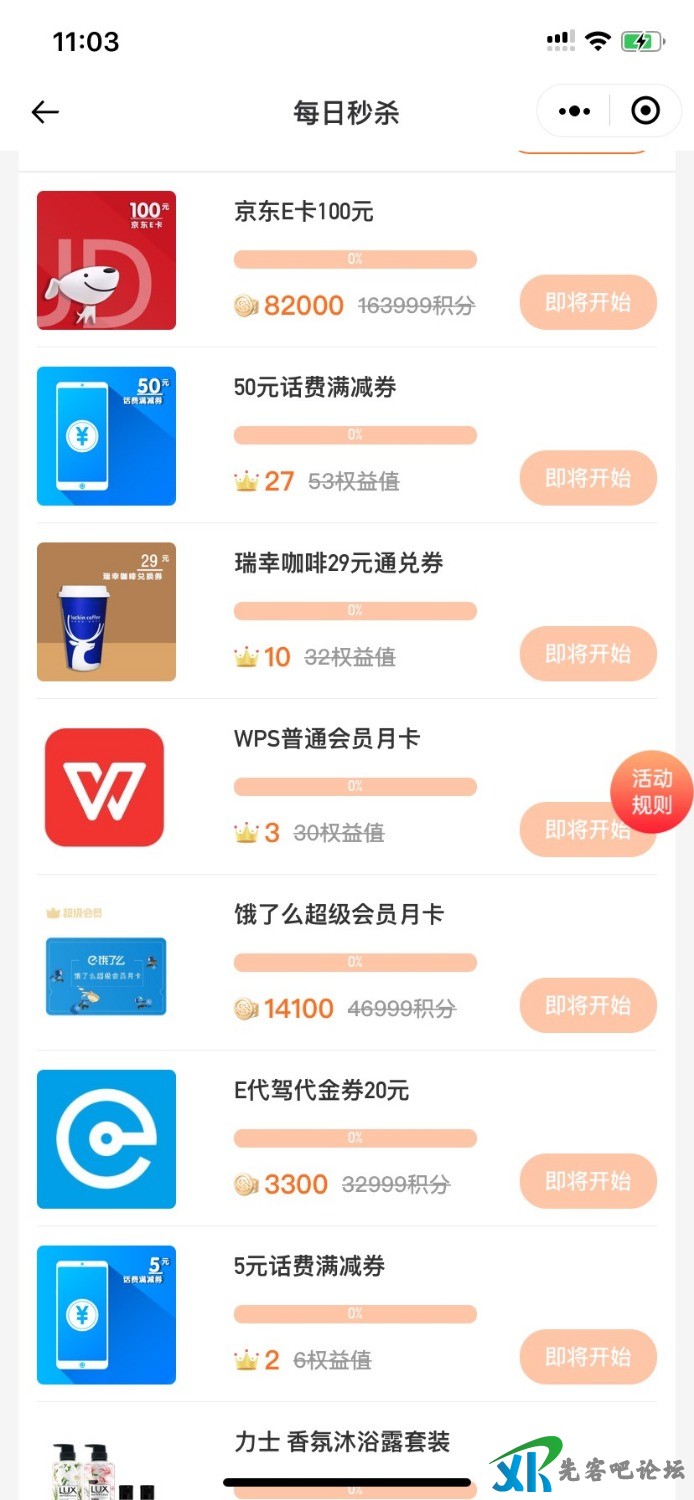Screen dimensions: 694x1500
Task: Tap 即将开始 for 50元话费满减券
Action: [x=588, y=478]
